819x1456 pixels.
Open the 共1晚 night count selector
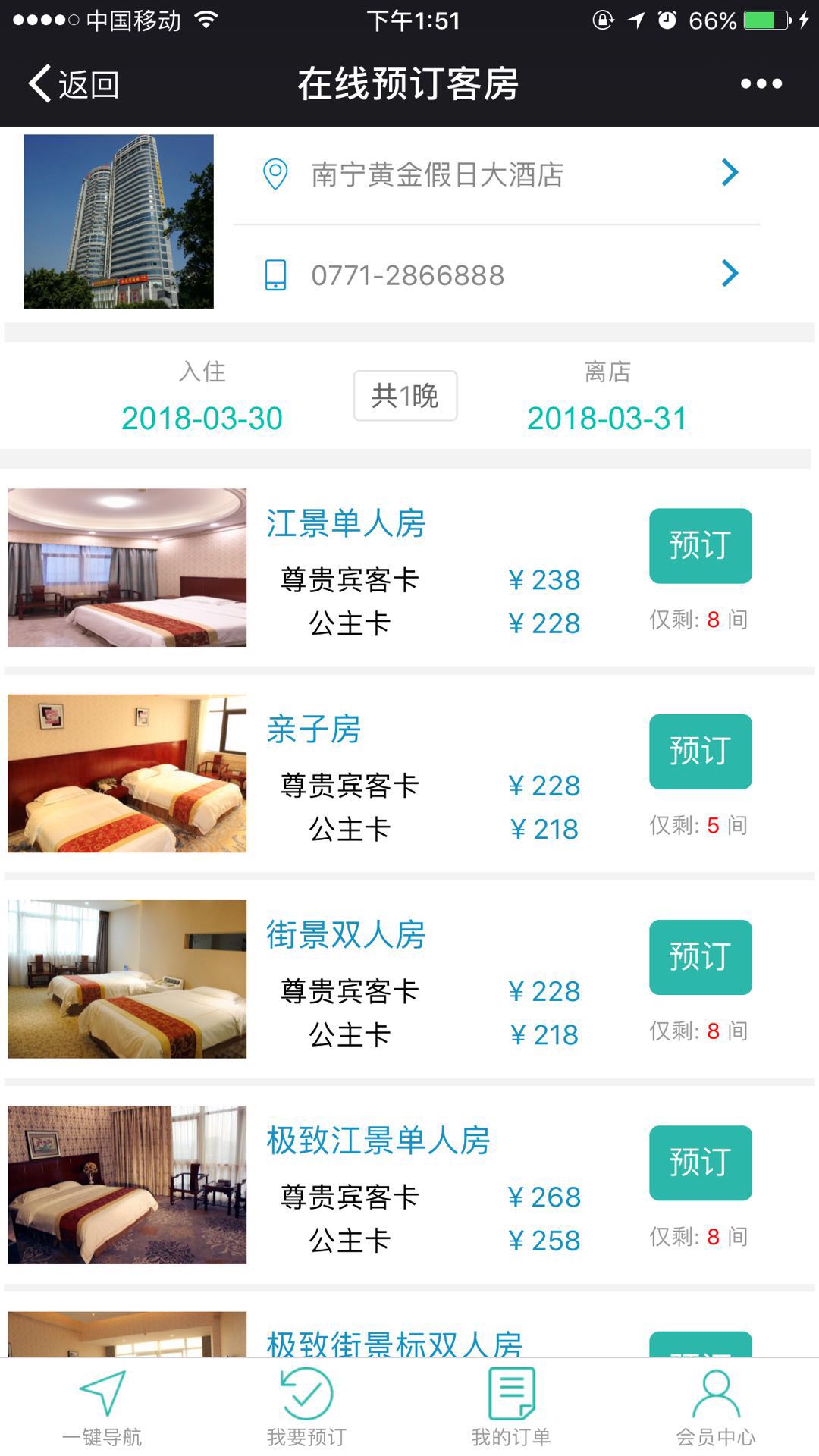coord(405,395)
